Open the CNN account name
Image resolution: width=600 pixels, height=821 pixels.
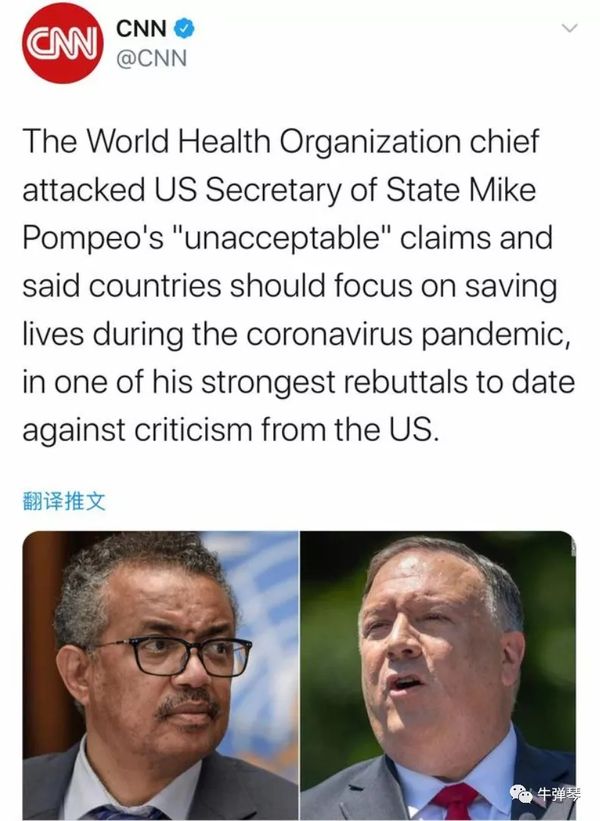click(x=142, y=28)
